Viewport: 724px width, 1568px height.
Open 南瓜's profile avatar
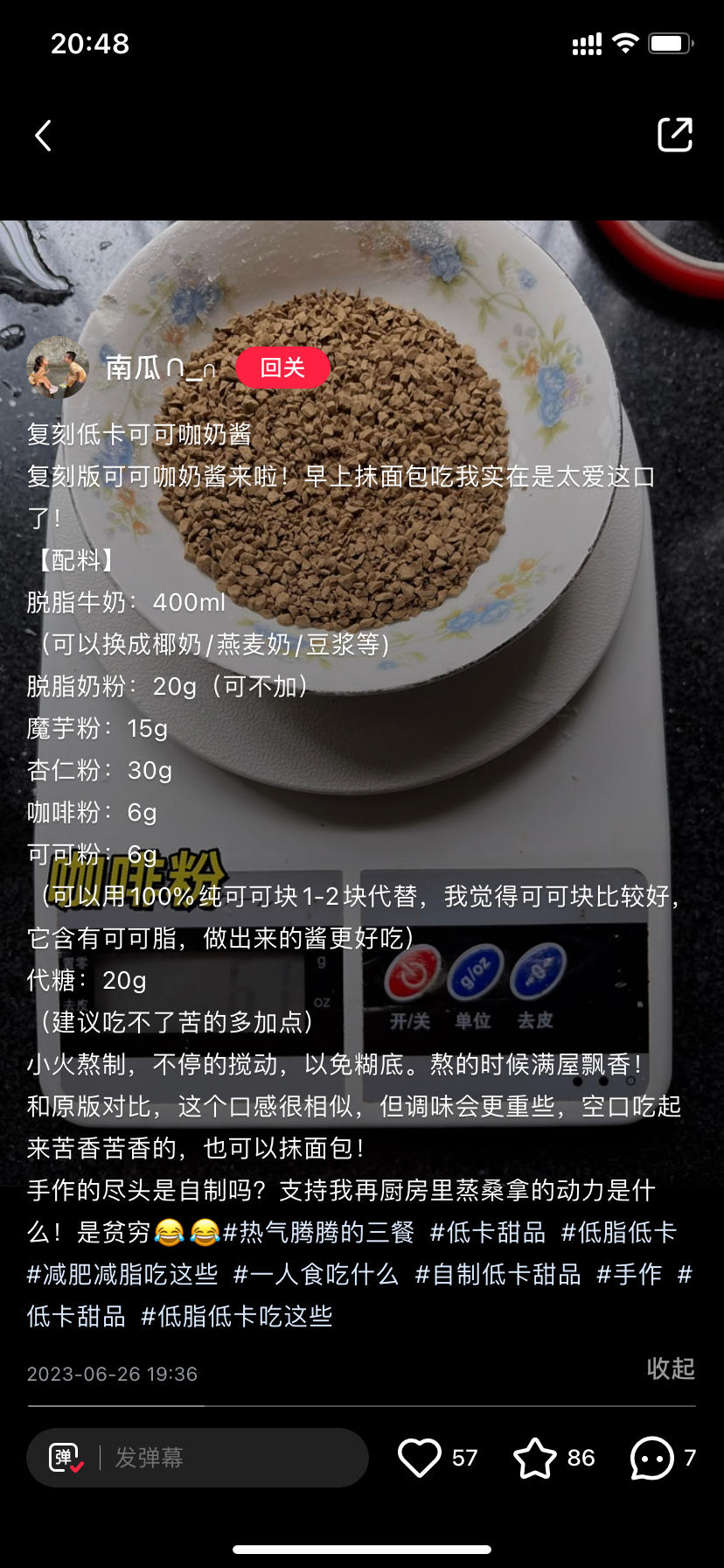(58, 367)
